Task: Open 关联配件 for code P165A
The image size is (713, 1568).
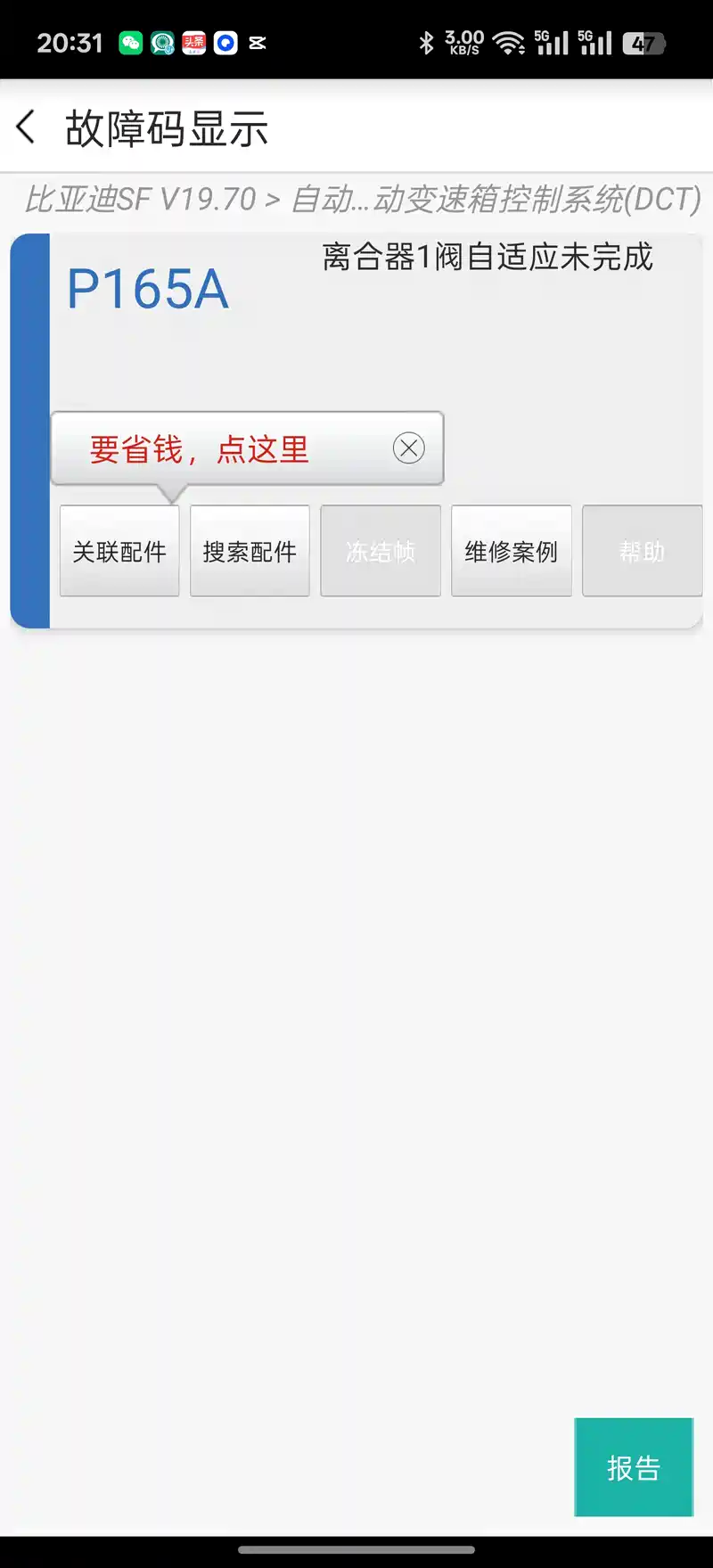Action: pyautogui.click(x=119, y=551)
